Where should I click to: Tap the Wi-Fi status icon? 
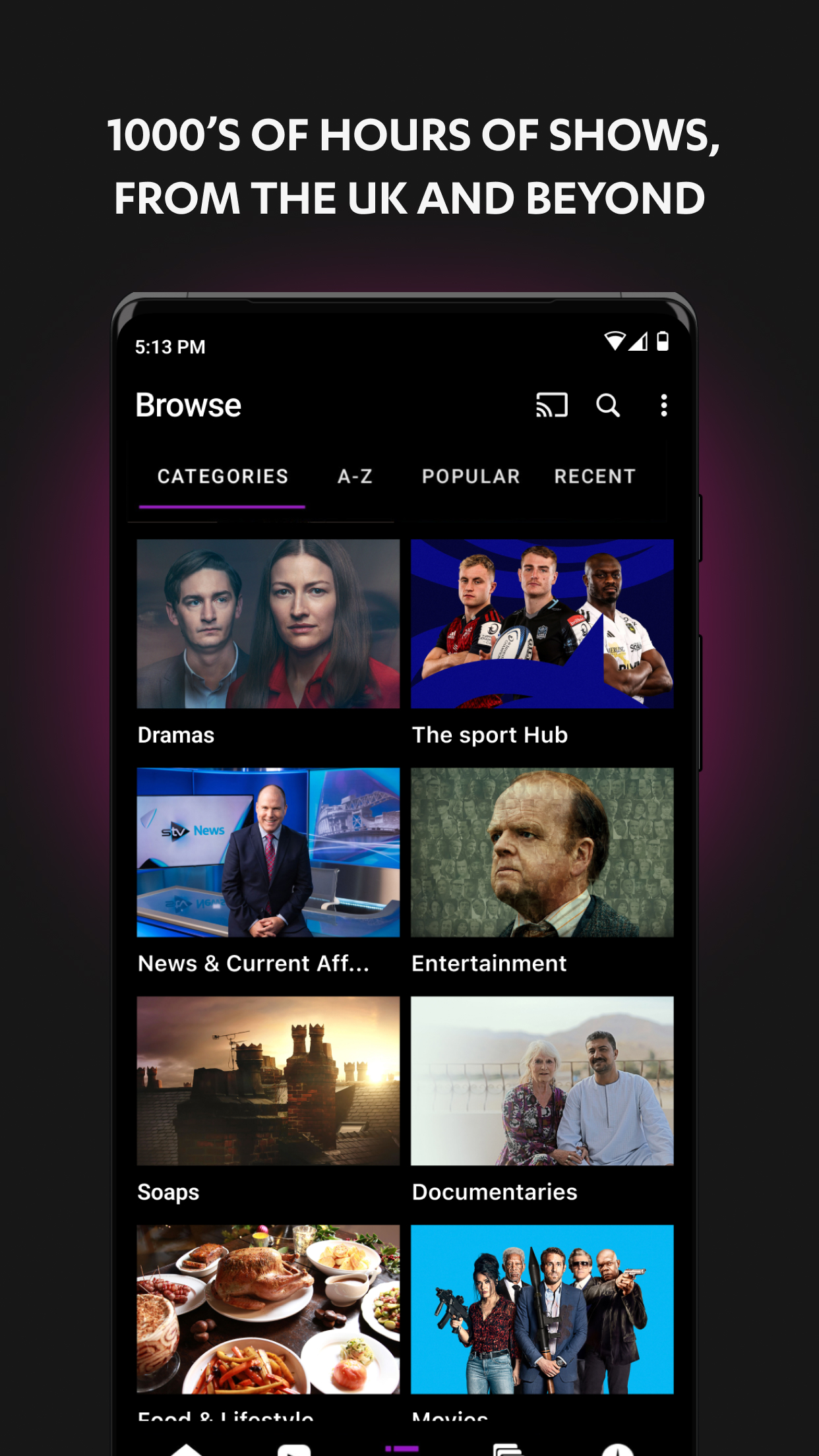pos(616,342)
